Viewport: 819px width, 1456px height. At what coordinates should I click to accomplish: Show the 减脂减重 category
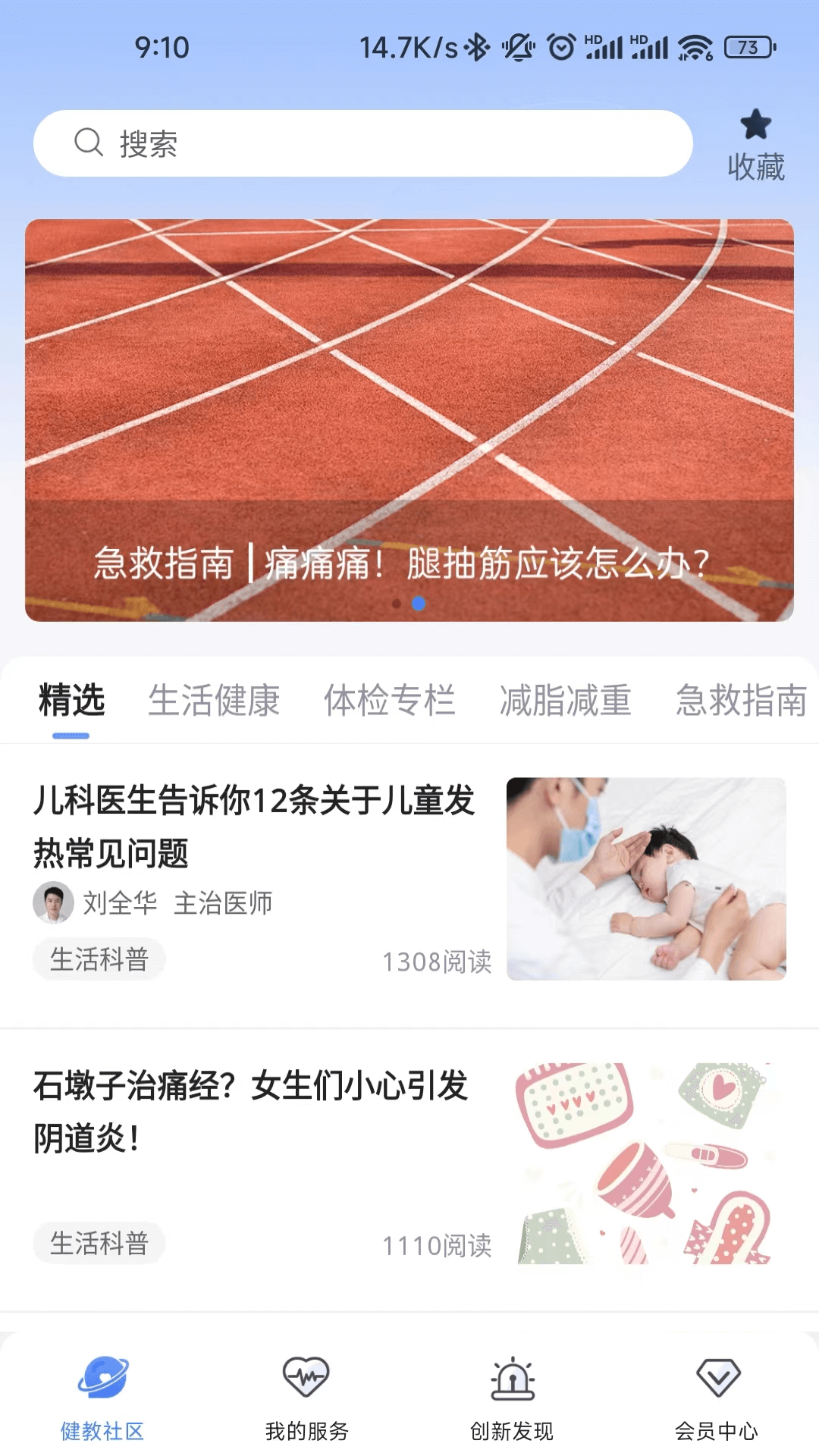tap(565, 700)
